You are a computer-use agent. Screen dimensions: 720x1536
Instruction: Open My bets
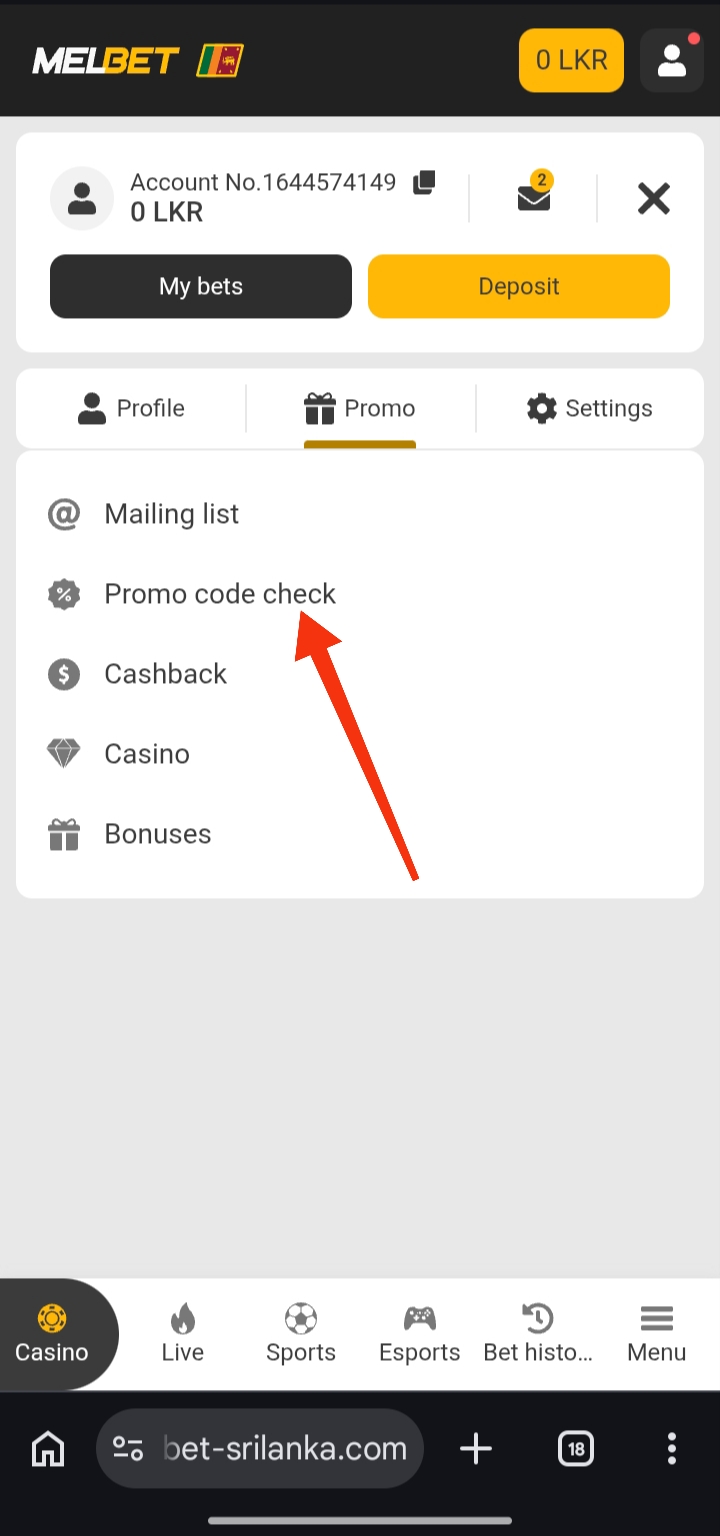click(x=201, y=286)
